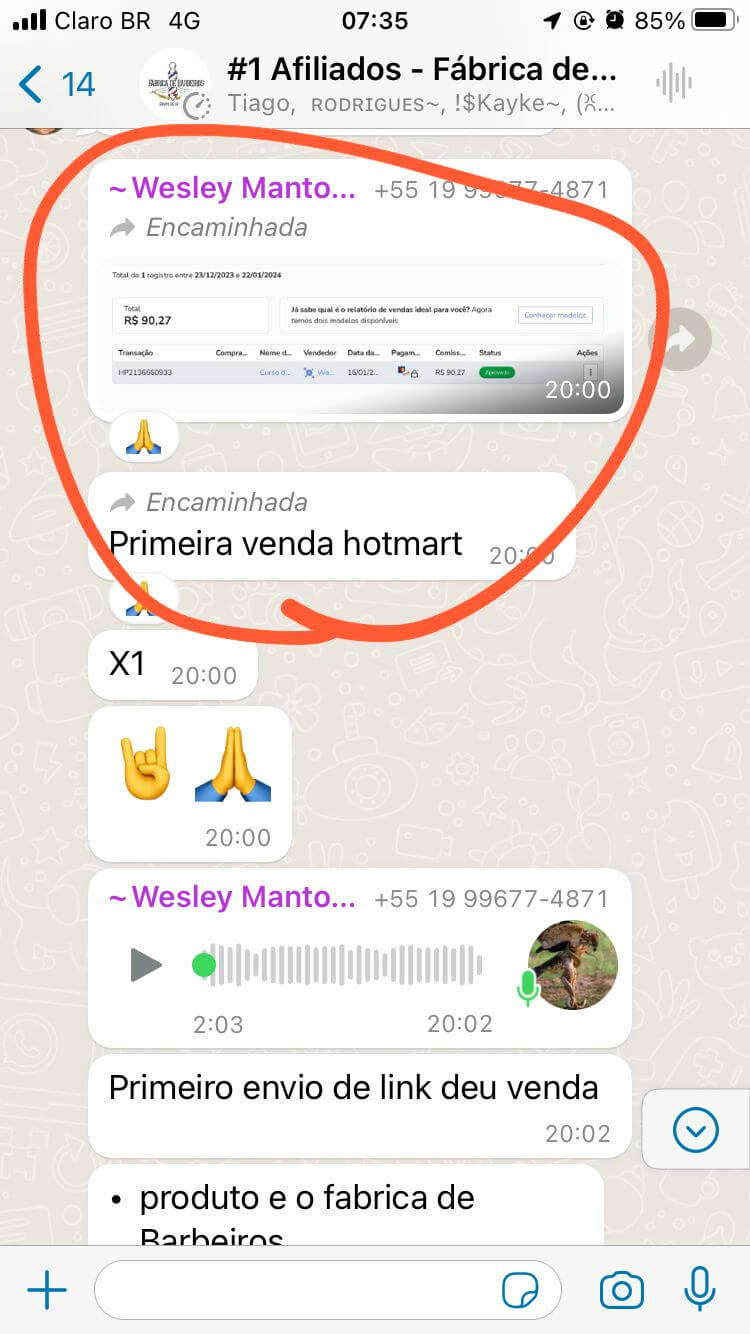Start a voice chat via the waveform icon
Screen dimensions: 750x1334
(674, 84)
